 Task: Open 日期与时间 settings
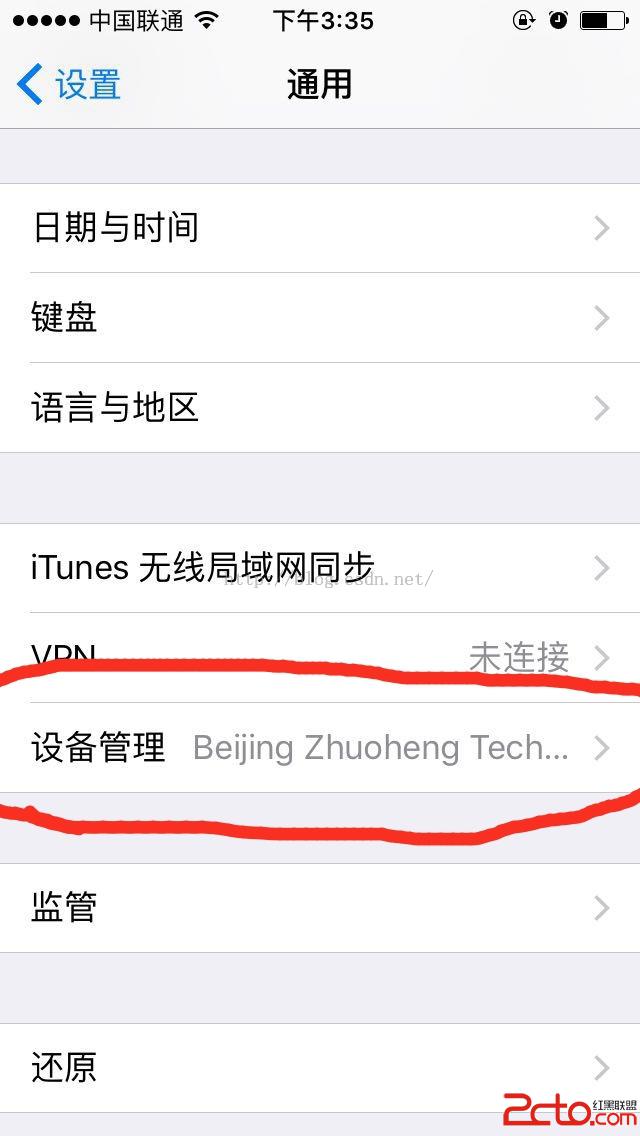(x=320, y=228)
